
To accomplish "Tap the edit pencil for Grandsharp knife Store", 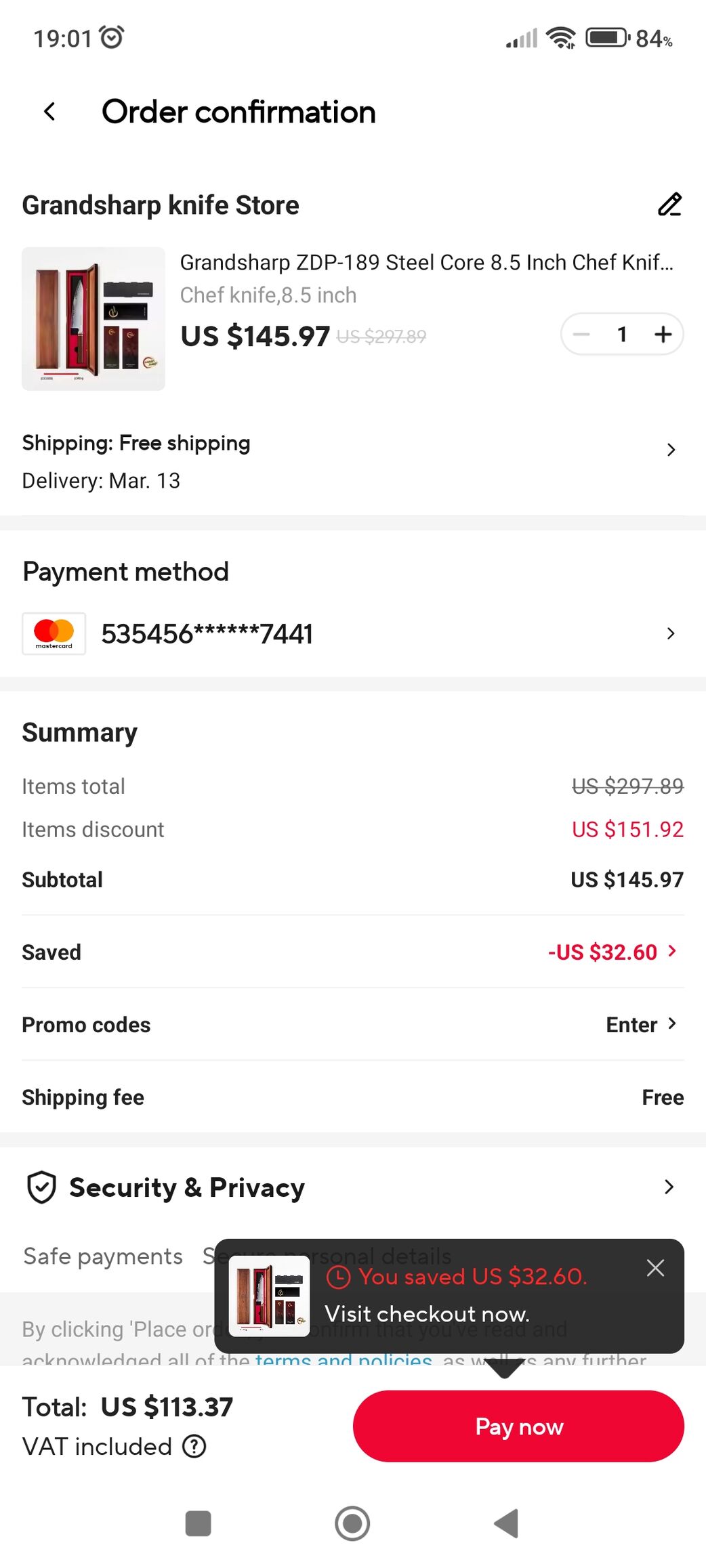I will click(x=669, y=205).
